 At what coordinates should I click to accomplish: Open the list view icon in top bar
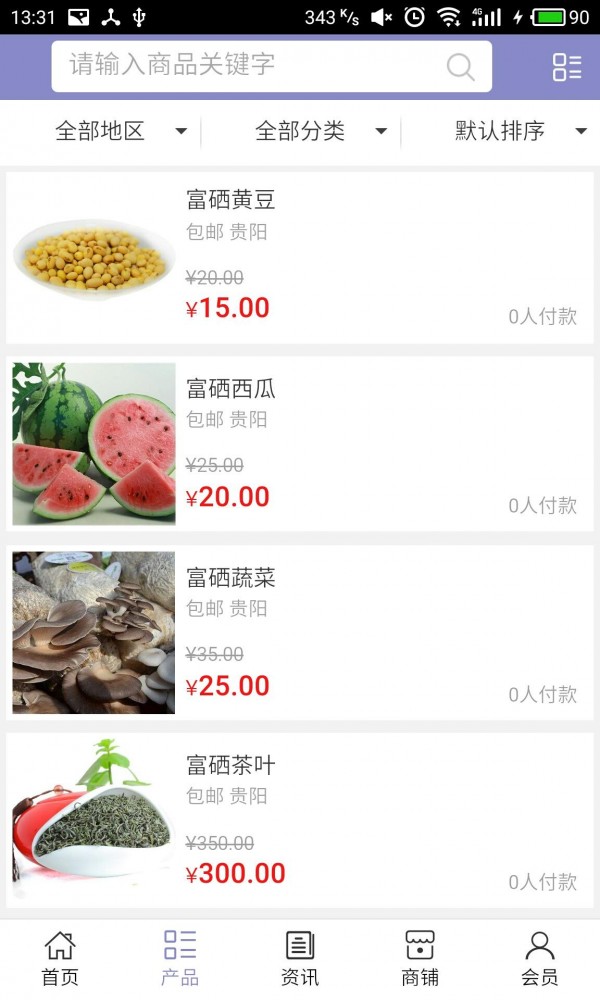point(567,67)
